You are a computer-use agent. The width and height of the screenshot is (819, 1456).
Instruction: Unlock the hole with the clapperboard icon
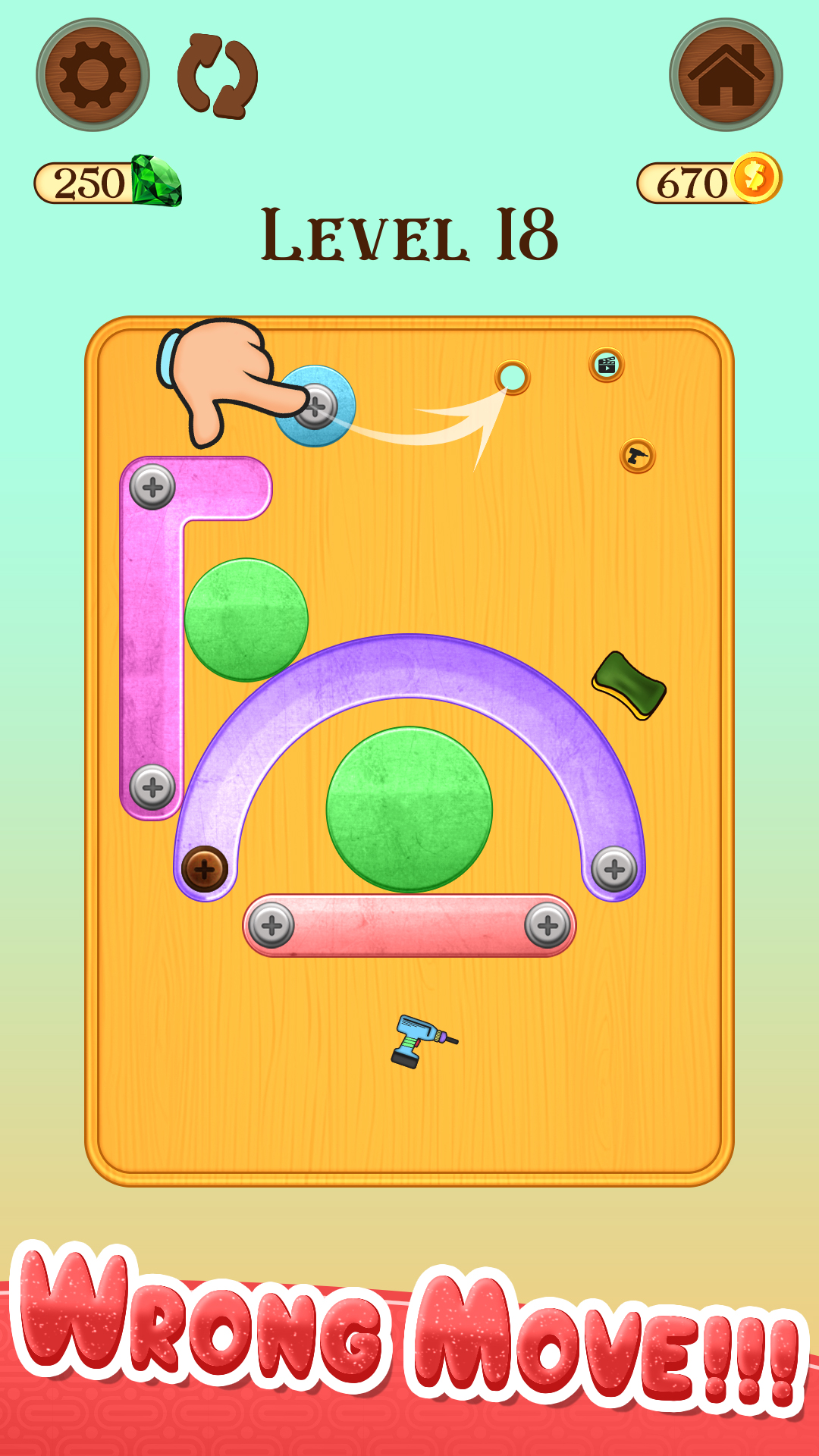click(x=607, y=366)
